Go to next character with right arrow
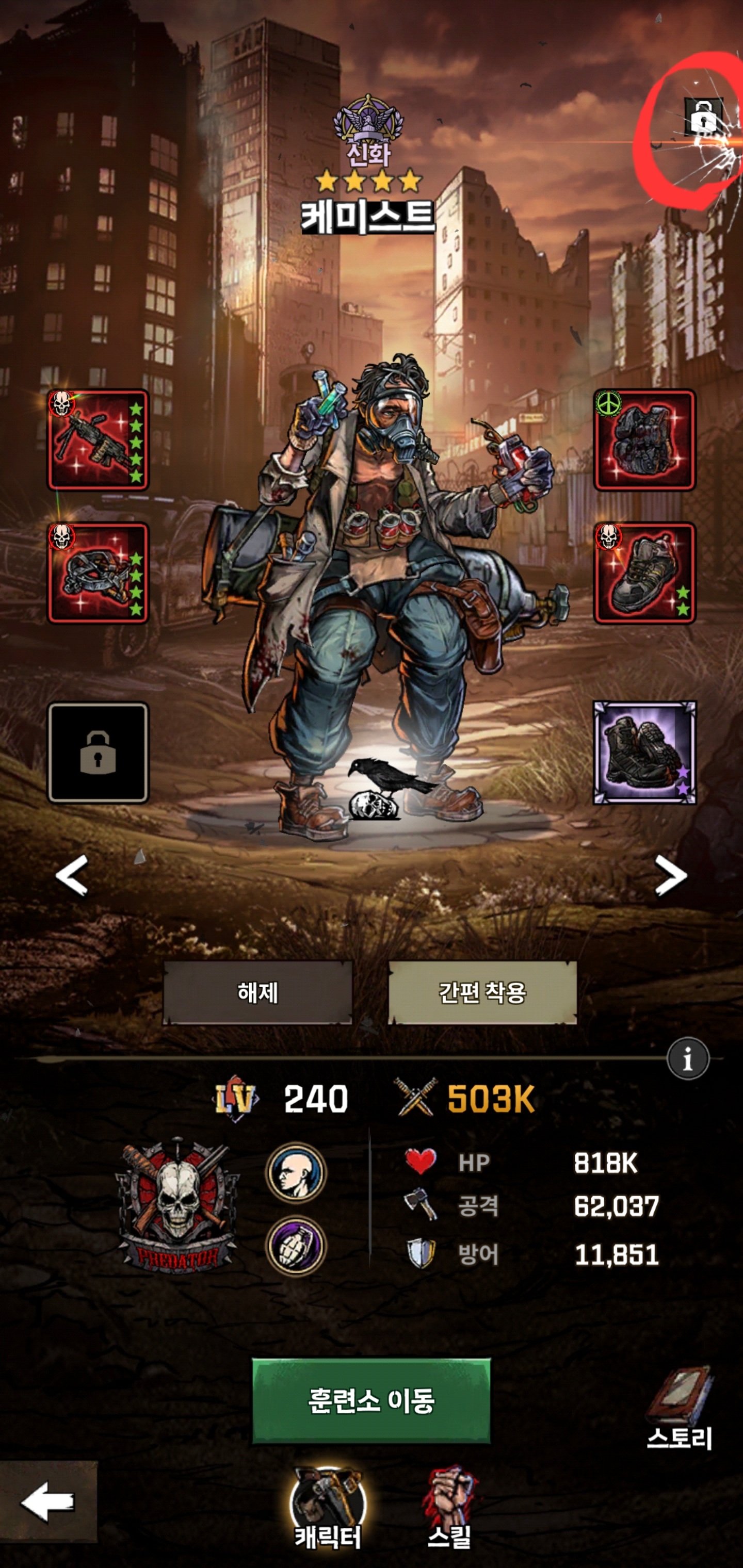This screenshot has height=1568, width=743. tap(671, 875)
